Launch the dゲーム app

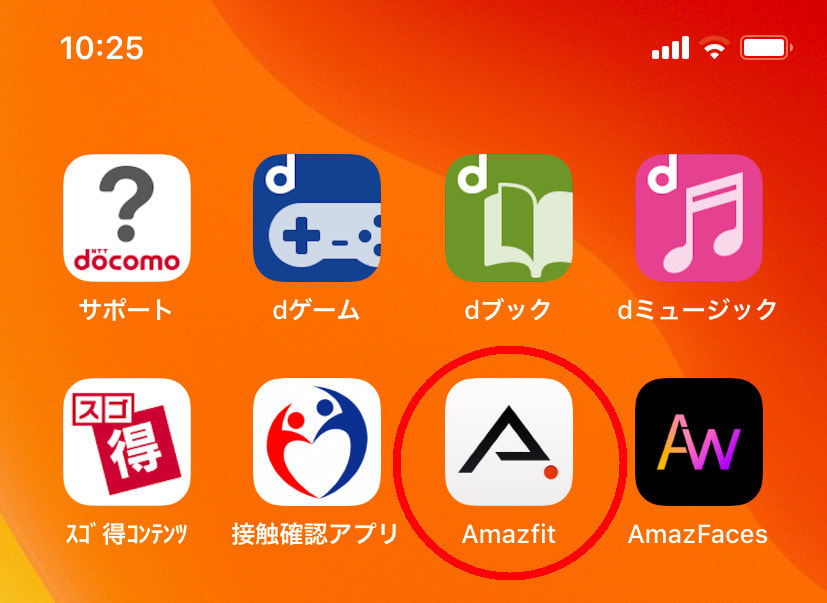click(317, 218)
